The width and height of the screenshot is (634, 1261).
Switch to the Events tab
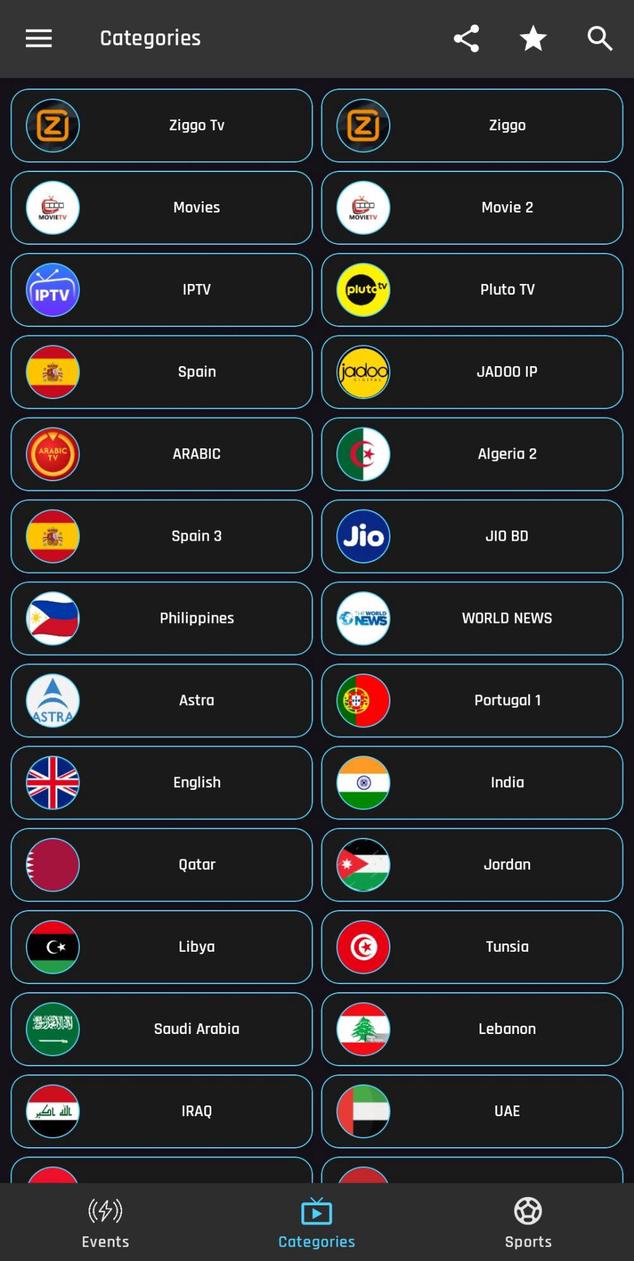105,1222
